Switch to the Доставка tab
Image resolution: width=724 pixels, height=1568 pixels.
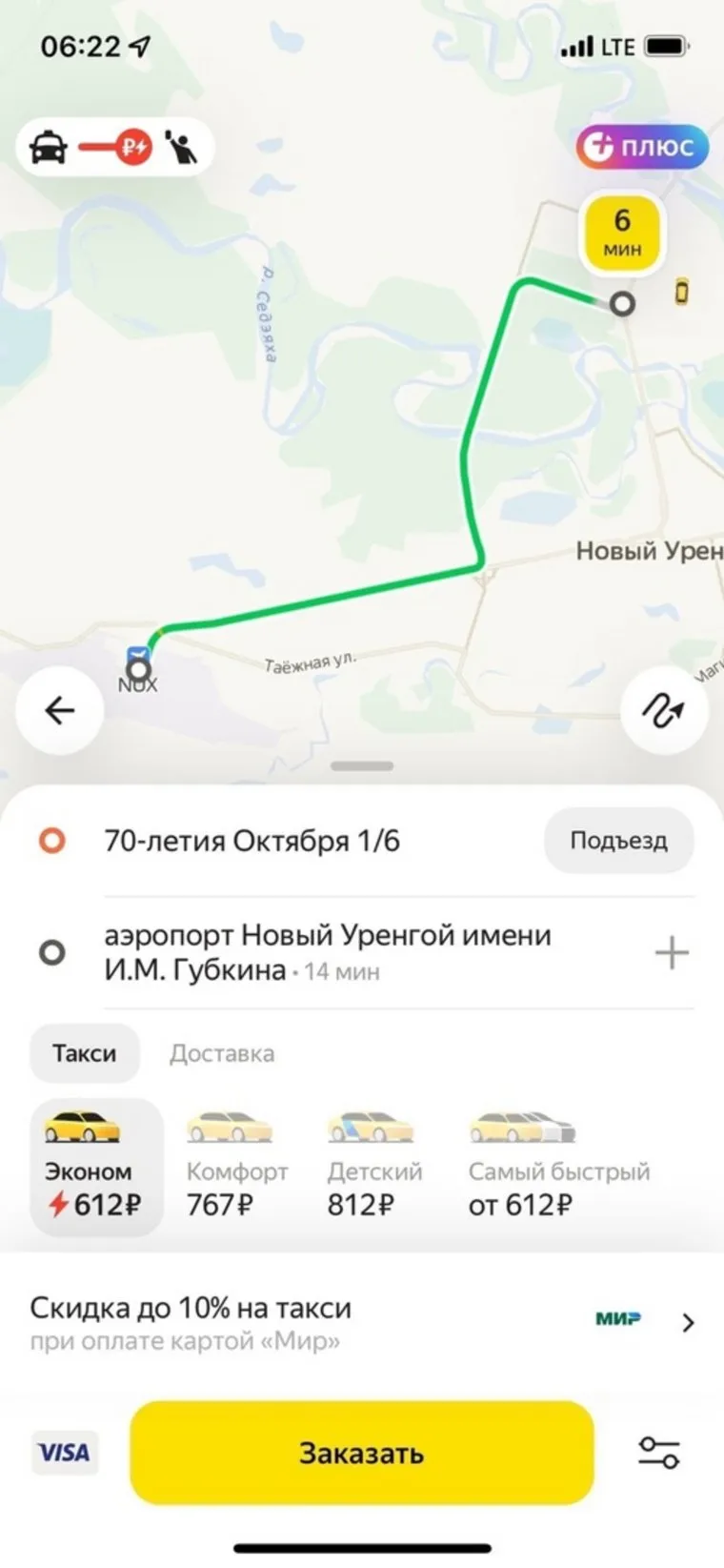pos(222,1053)
